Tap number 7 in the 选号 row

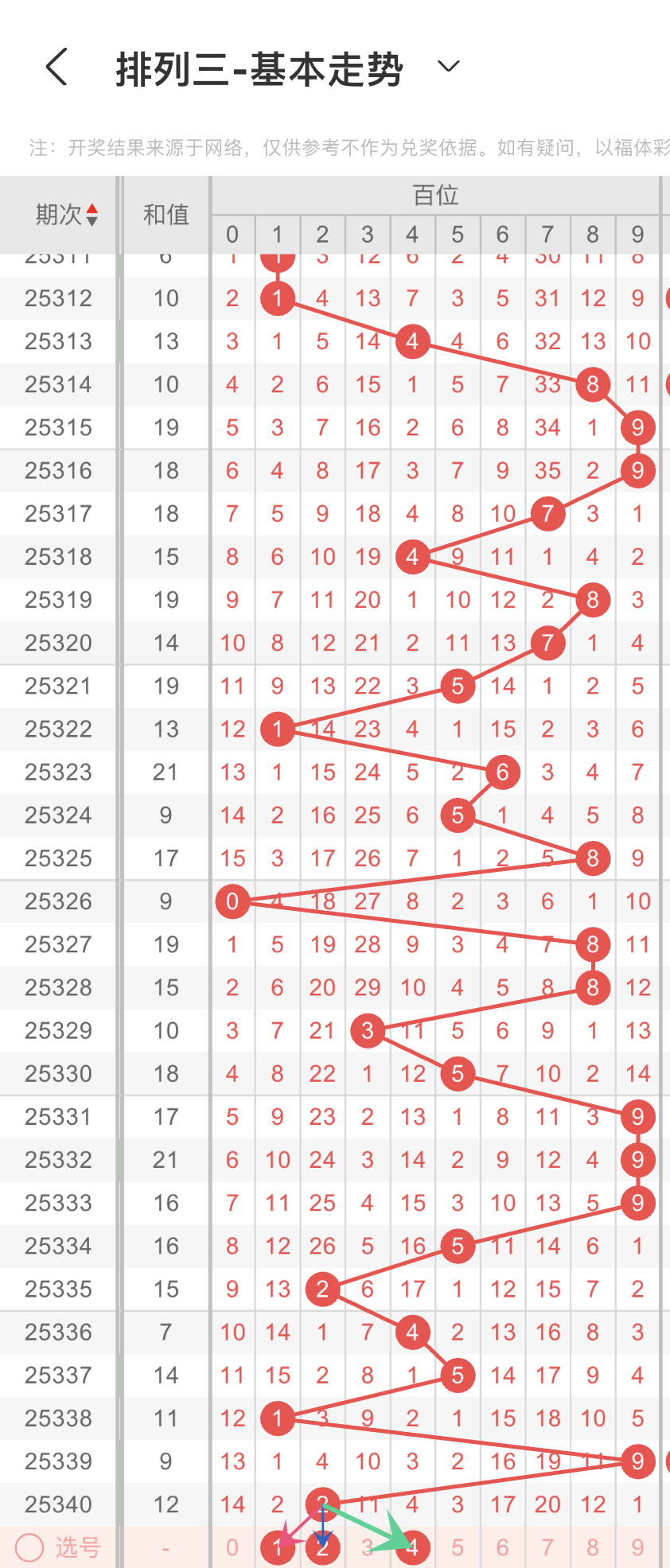tap(547, 1547)
